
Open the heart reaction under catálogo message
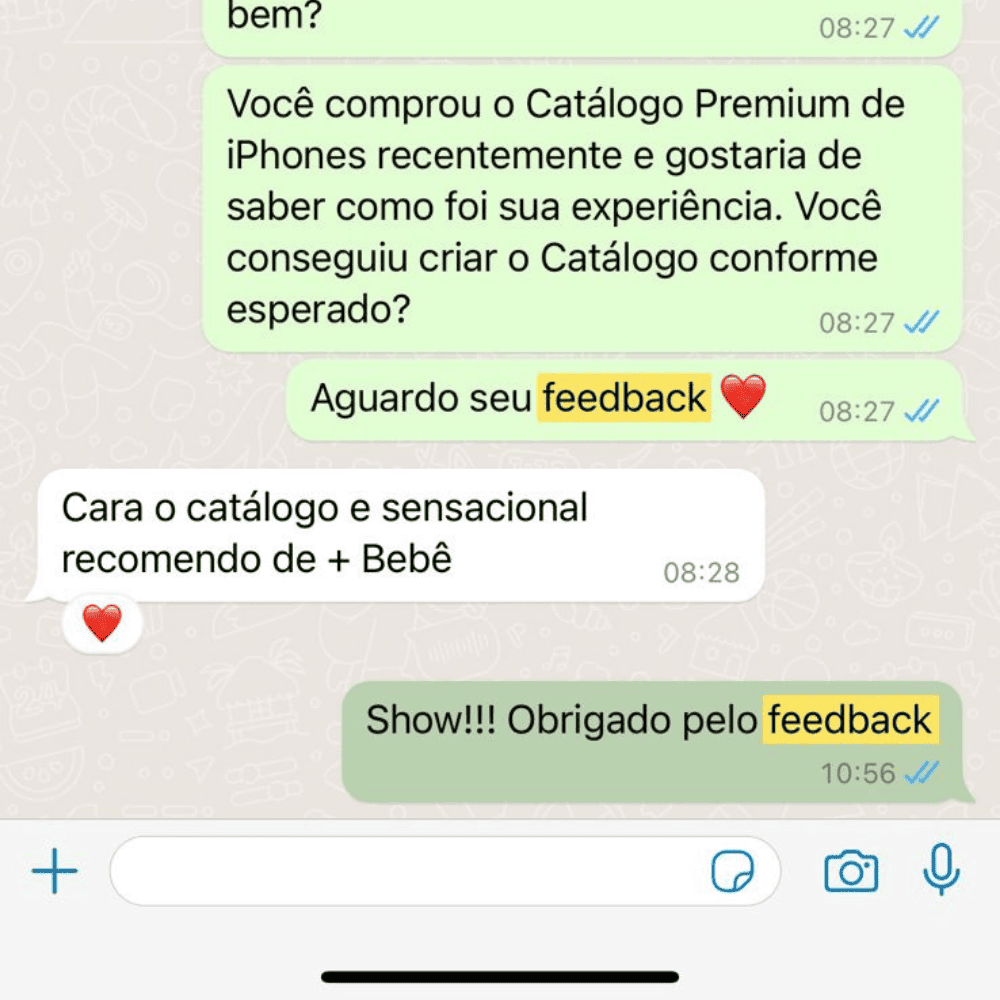click(101, 625)
